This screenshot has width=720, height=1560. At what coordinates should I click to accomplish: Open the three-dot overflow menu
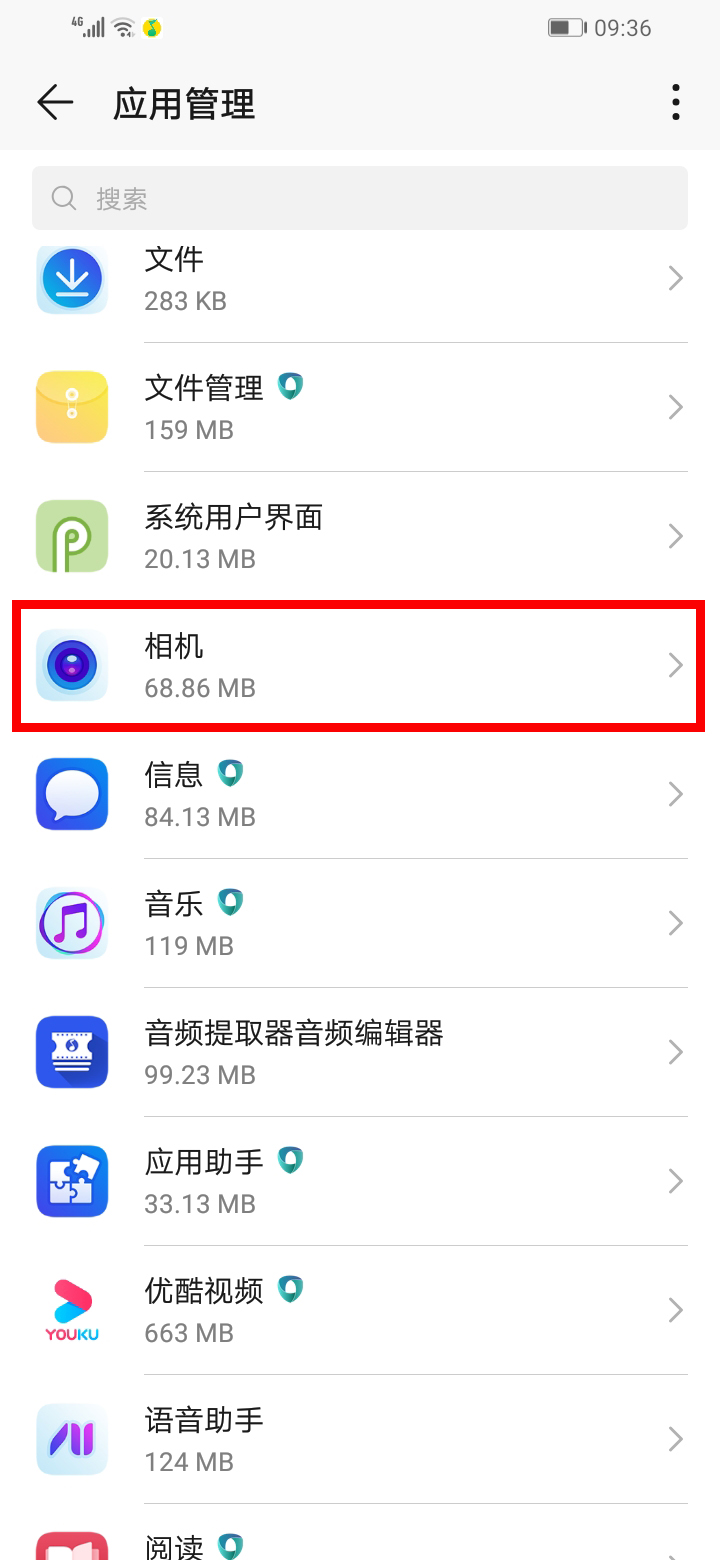tap(676, 103)
